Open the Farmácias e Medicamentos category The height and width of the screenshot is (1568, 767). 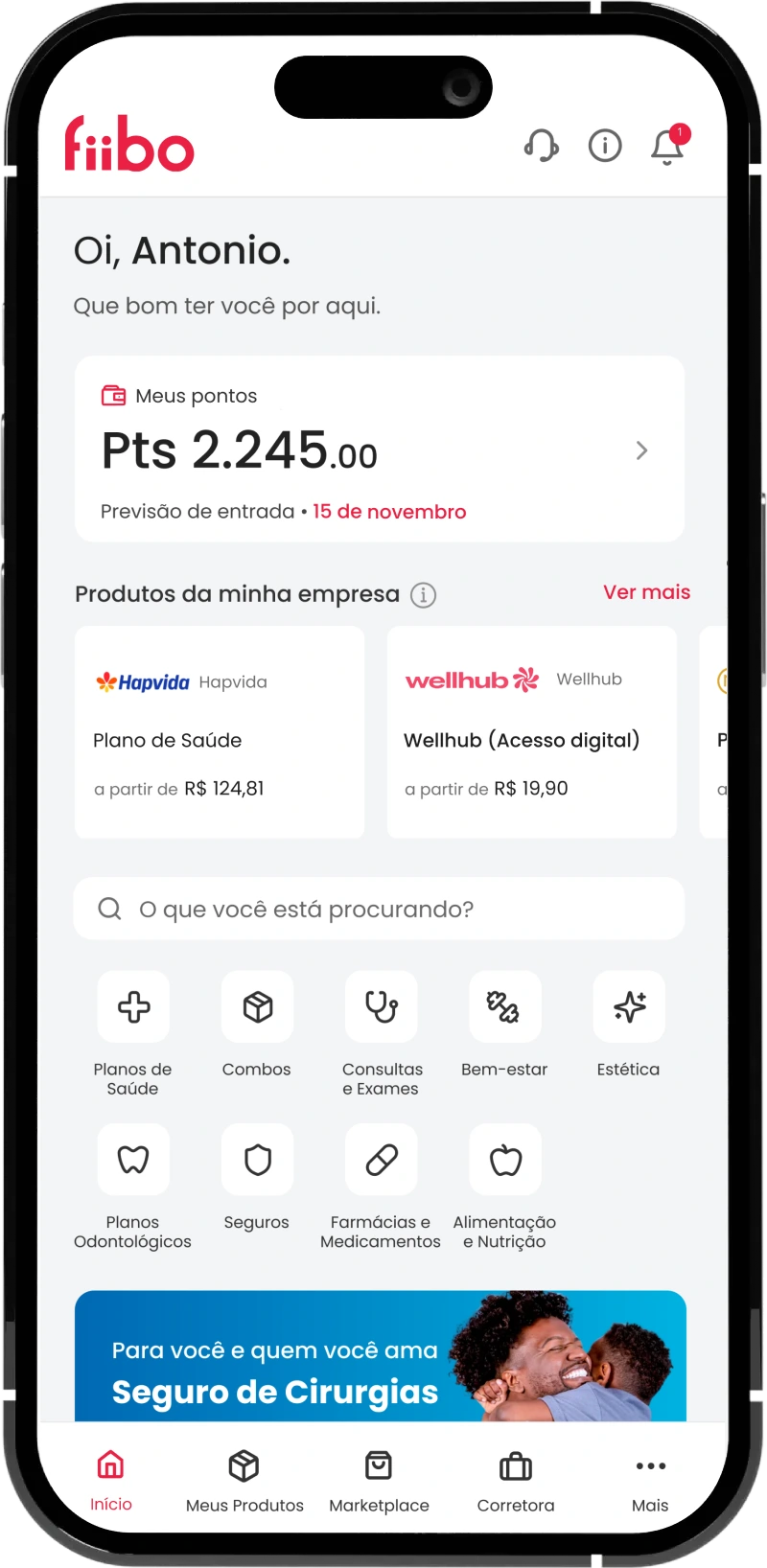tap(381, 1161)
